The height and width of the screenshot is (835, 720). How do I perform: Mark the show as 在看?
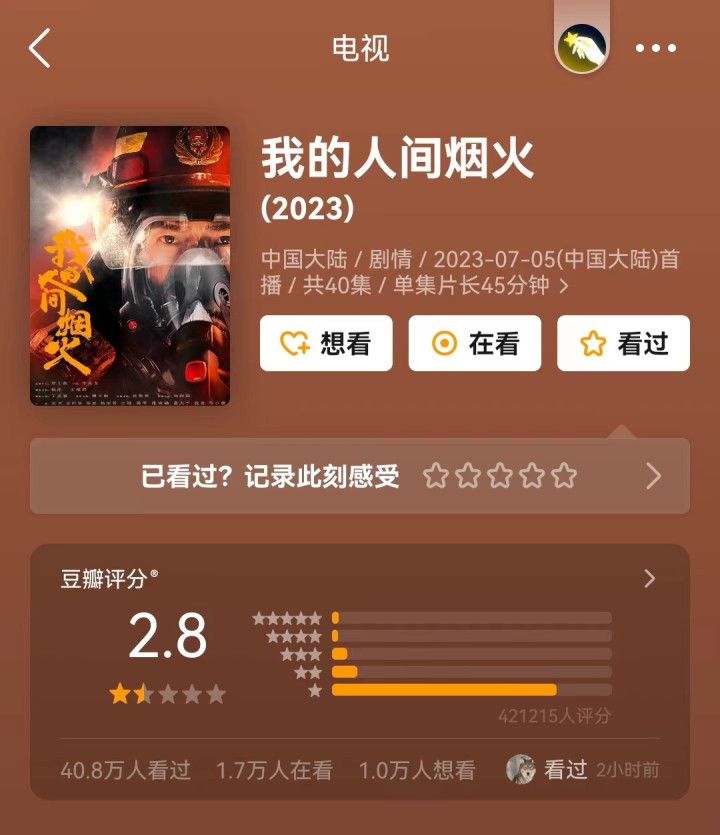474,343
